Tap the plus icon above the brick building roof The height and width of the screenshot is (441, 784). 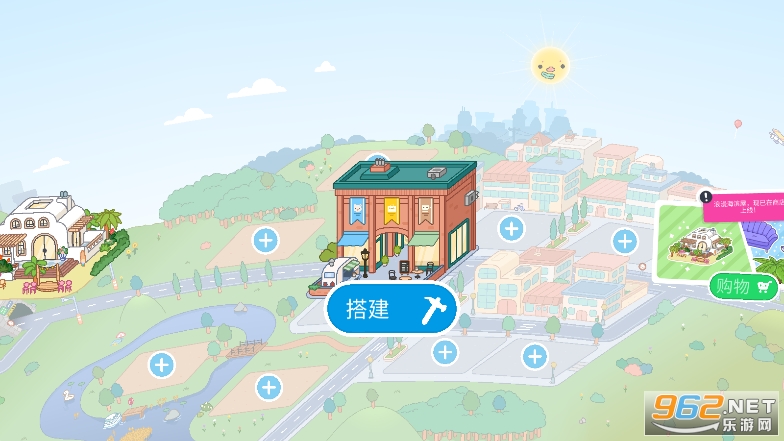pyautogui.click(x=377, y=160)
